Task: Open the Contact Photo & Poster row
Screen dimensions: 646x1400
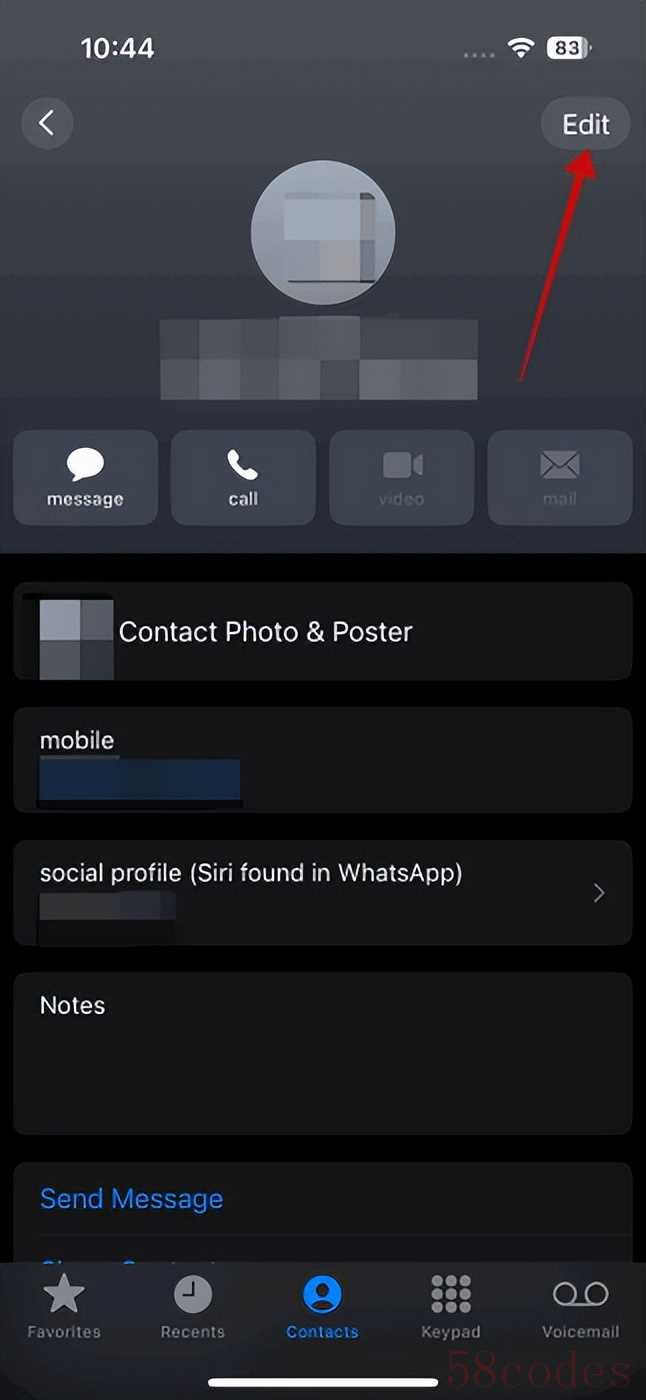Action: point(322,632)
